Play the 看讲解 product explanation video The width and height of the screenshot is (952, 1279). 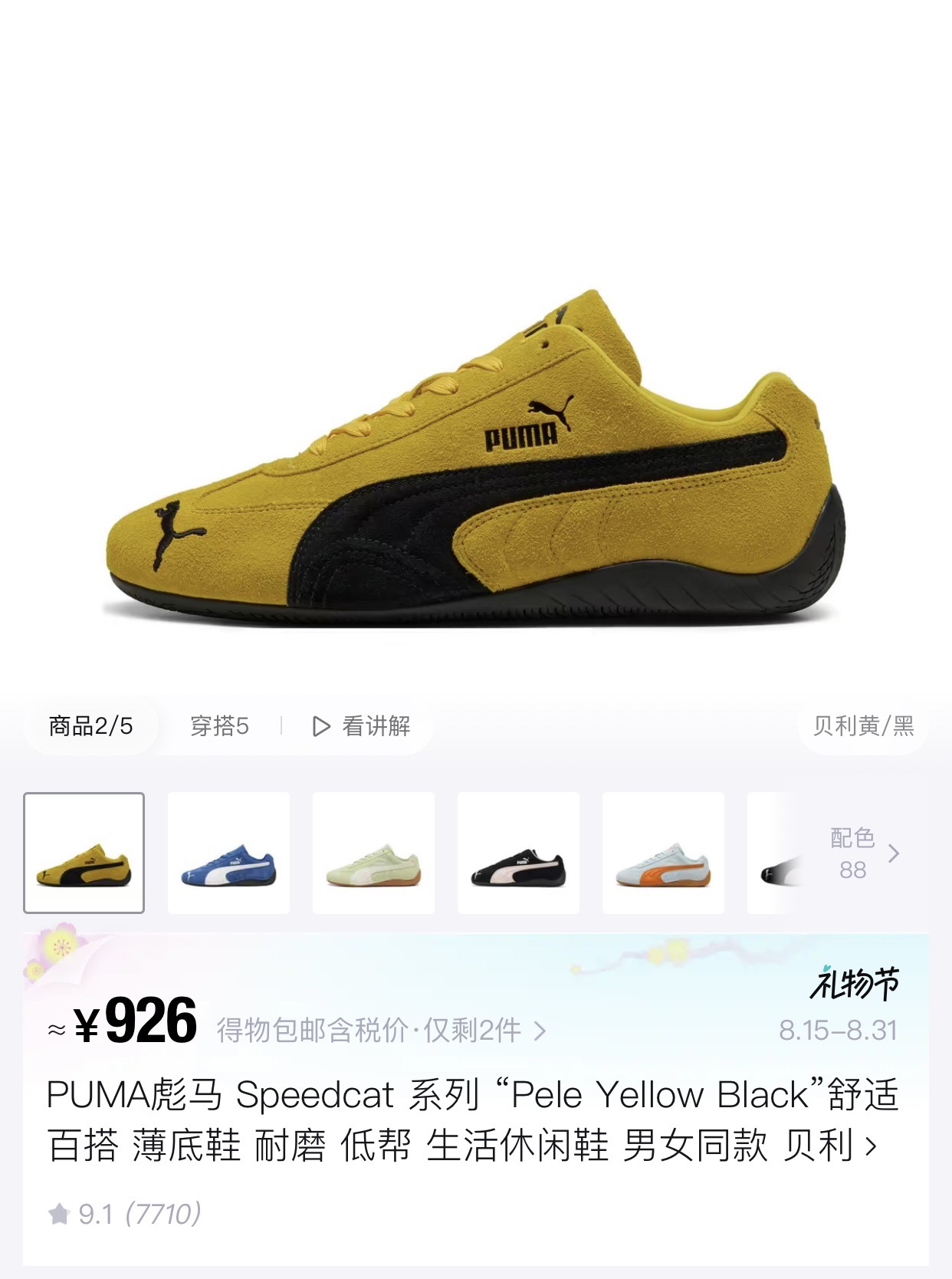[362, 725]
